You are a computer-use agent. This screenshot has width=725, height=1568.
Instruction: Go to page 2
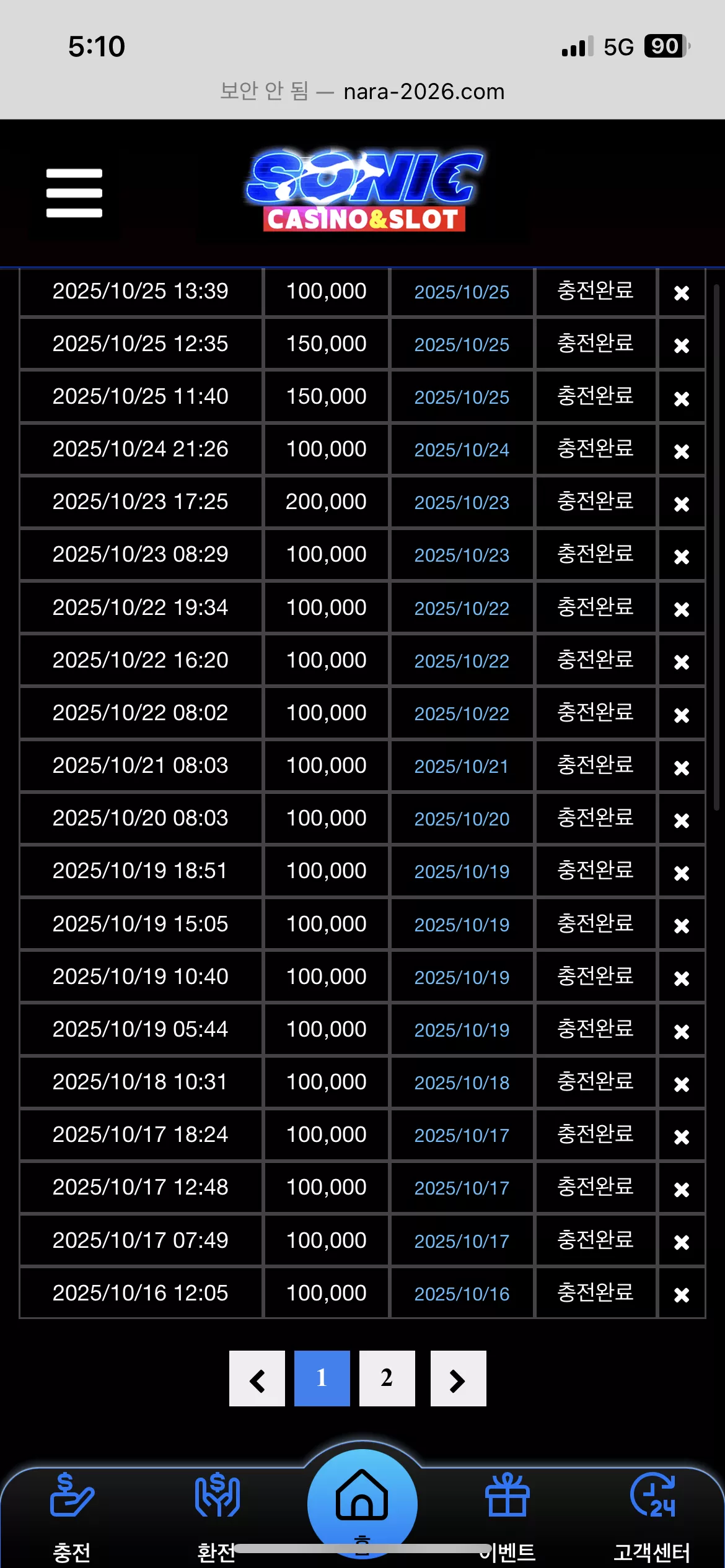click(387, 1378)
